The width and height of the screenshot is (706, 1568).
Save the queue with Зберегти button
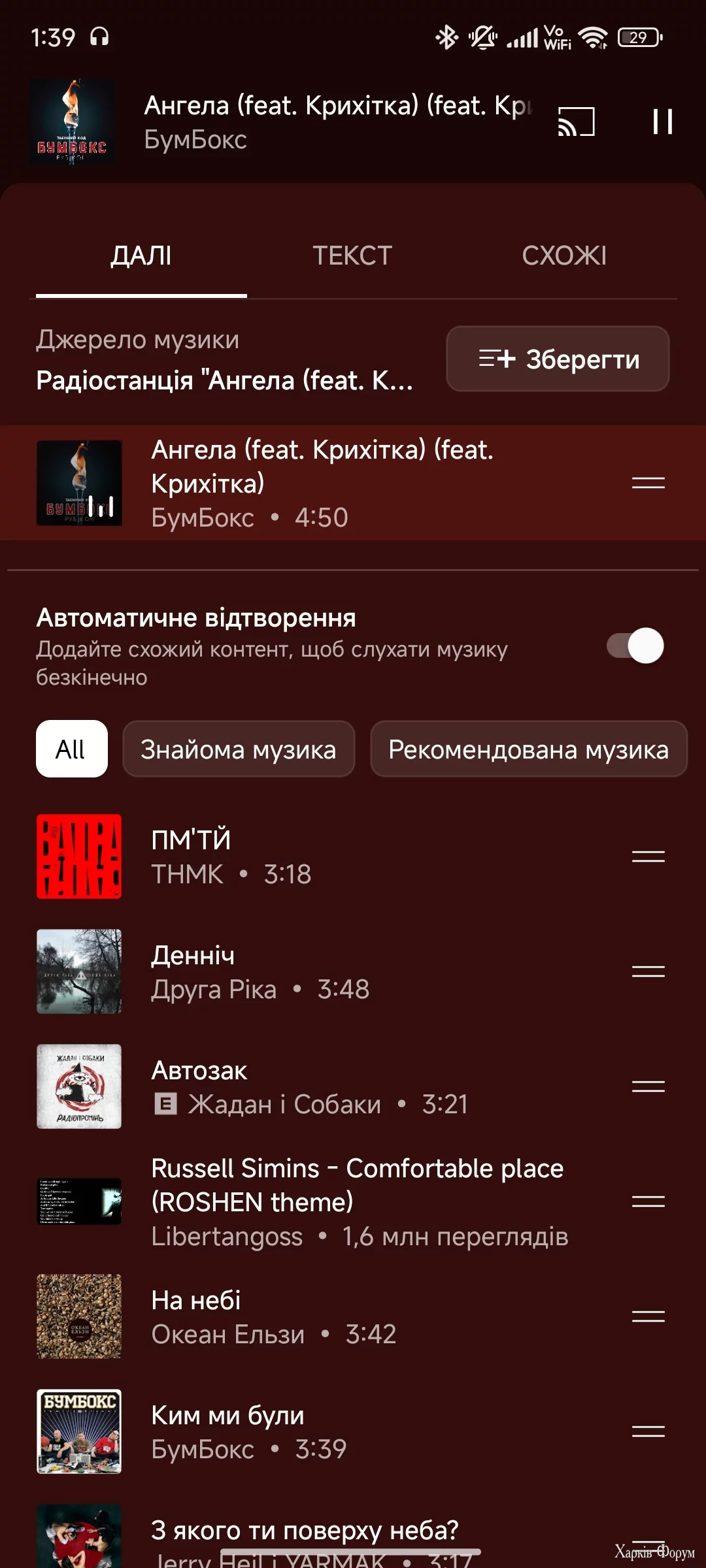click(x=558, y=359)
